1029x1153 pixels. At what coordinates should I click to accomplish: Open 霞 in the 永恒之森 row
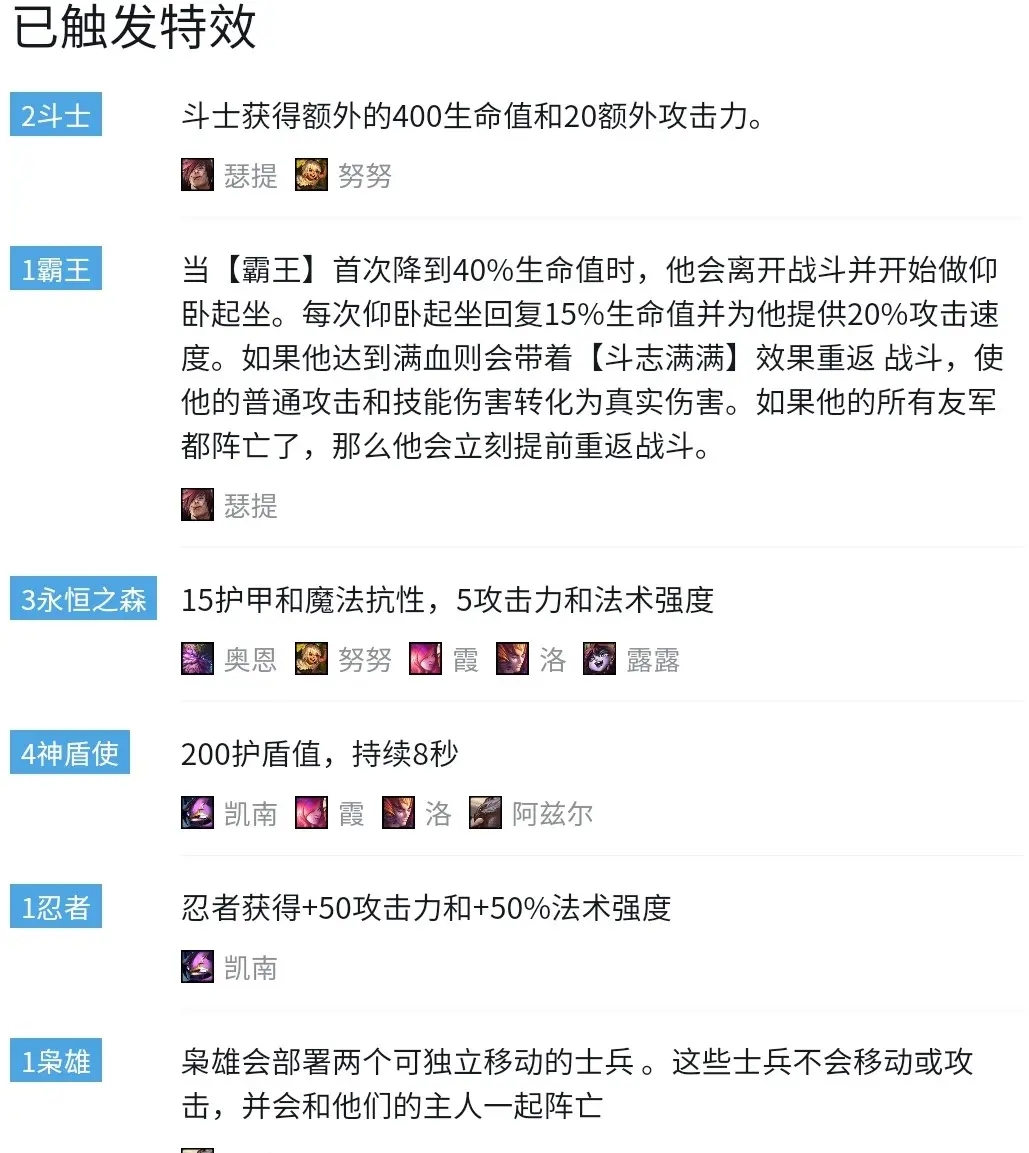444,660
